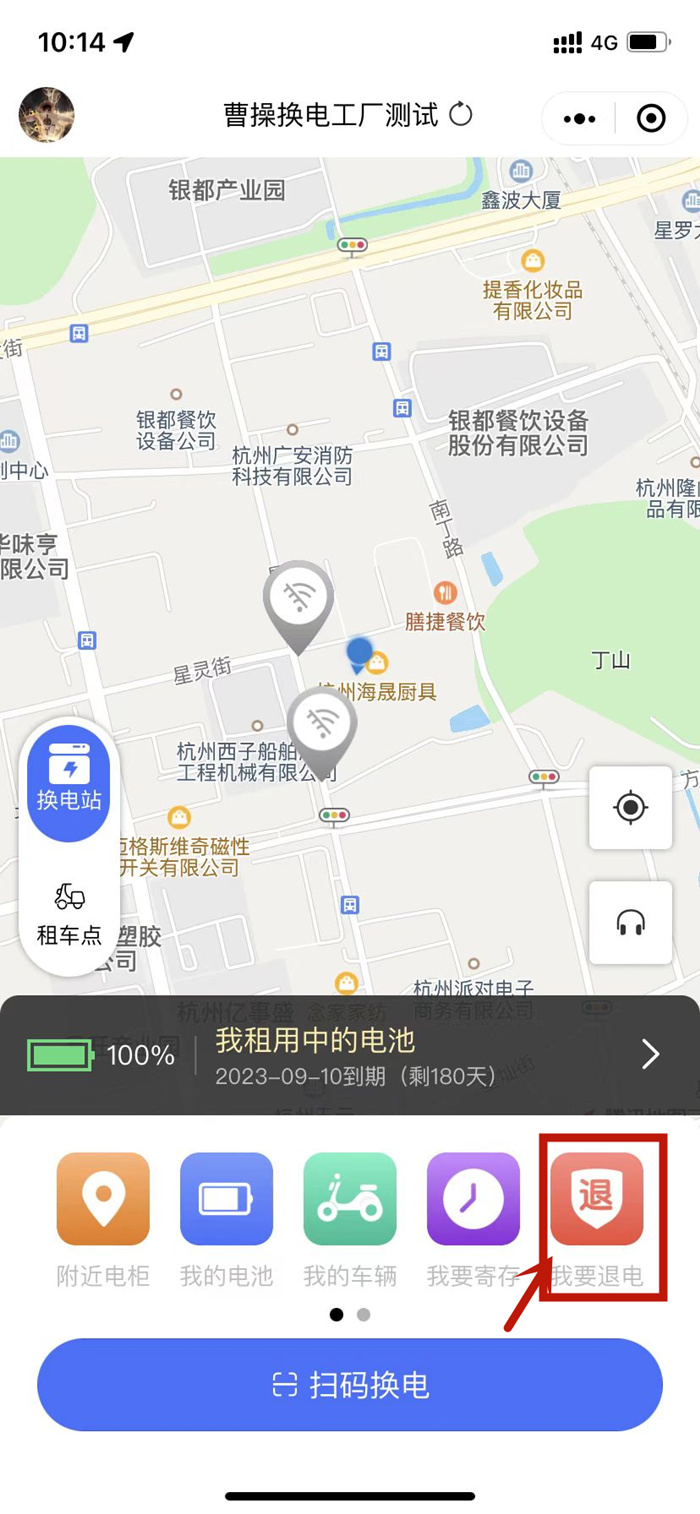Open 附近电柜 nearby cabinets
Viewport: 700px width, 1514px height.
click(x=103, y=1219)
